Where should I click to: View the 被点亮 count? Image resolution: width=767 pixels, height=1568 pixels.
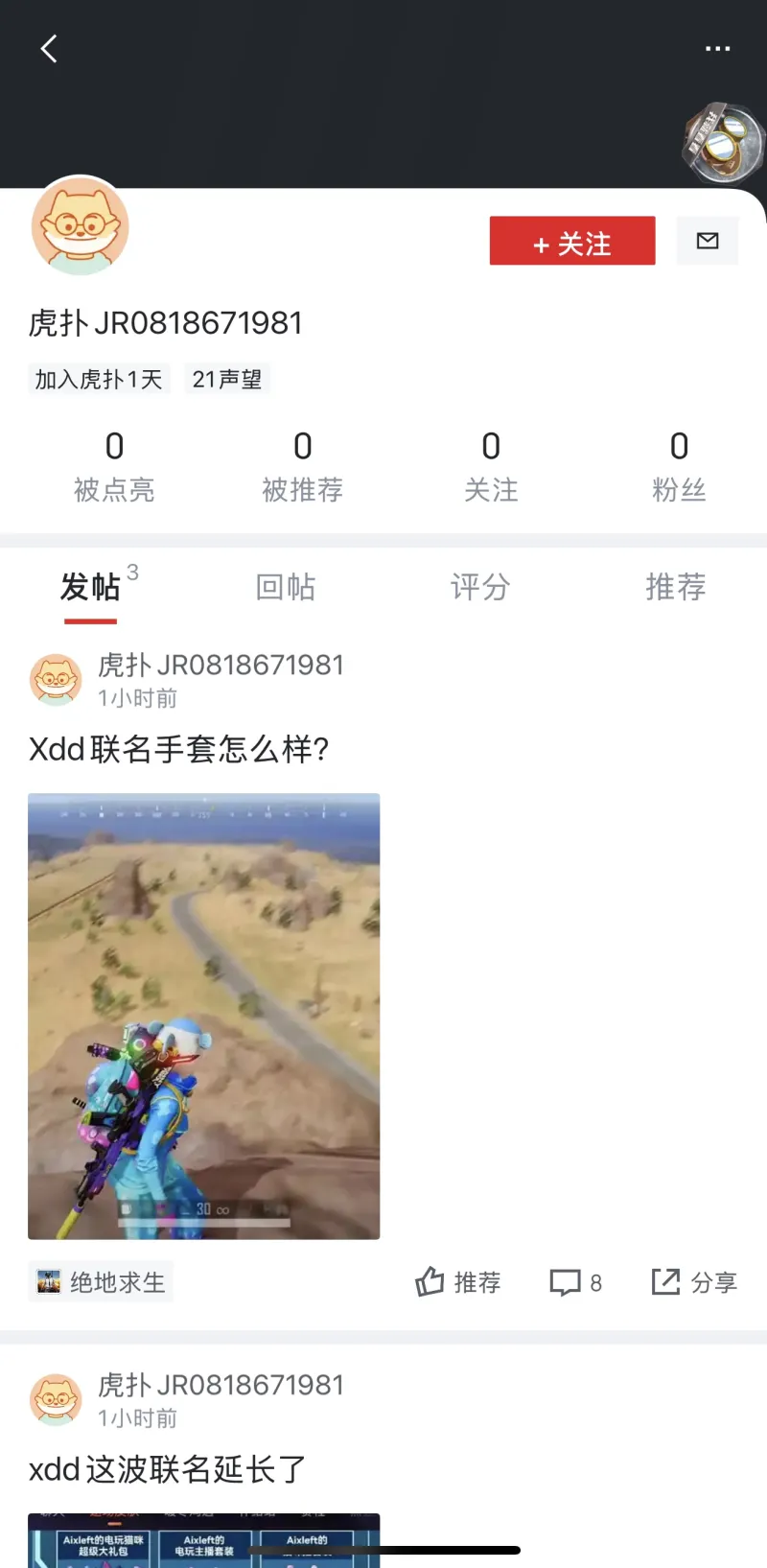[x=114, y=466]
